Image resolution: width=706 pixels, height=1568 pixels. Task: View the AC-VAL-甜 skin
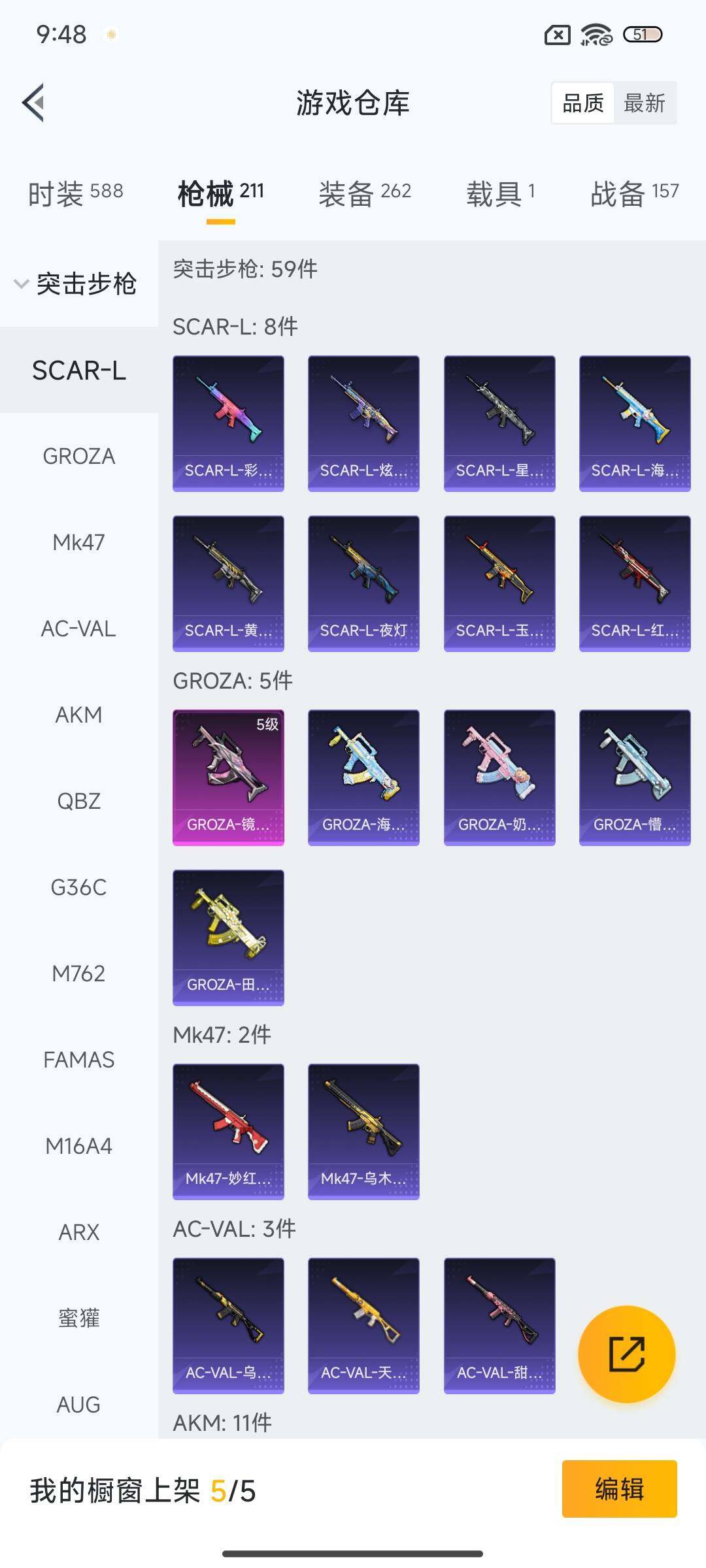(x=499, y=1325)
